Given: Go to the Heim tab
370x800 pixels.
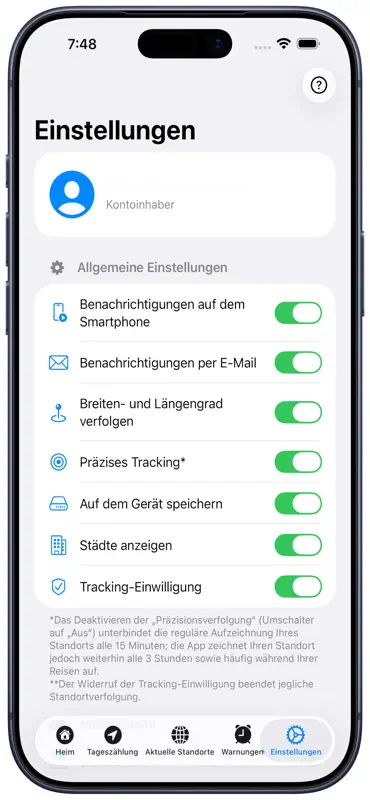Looking at the screenshot, I should point(65,741).
